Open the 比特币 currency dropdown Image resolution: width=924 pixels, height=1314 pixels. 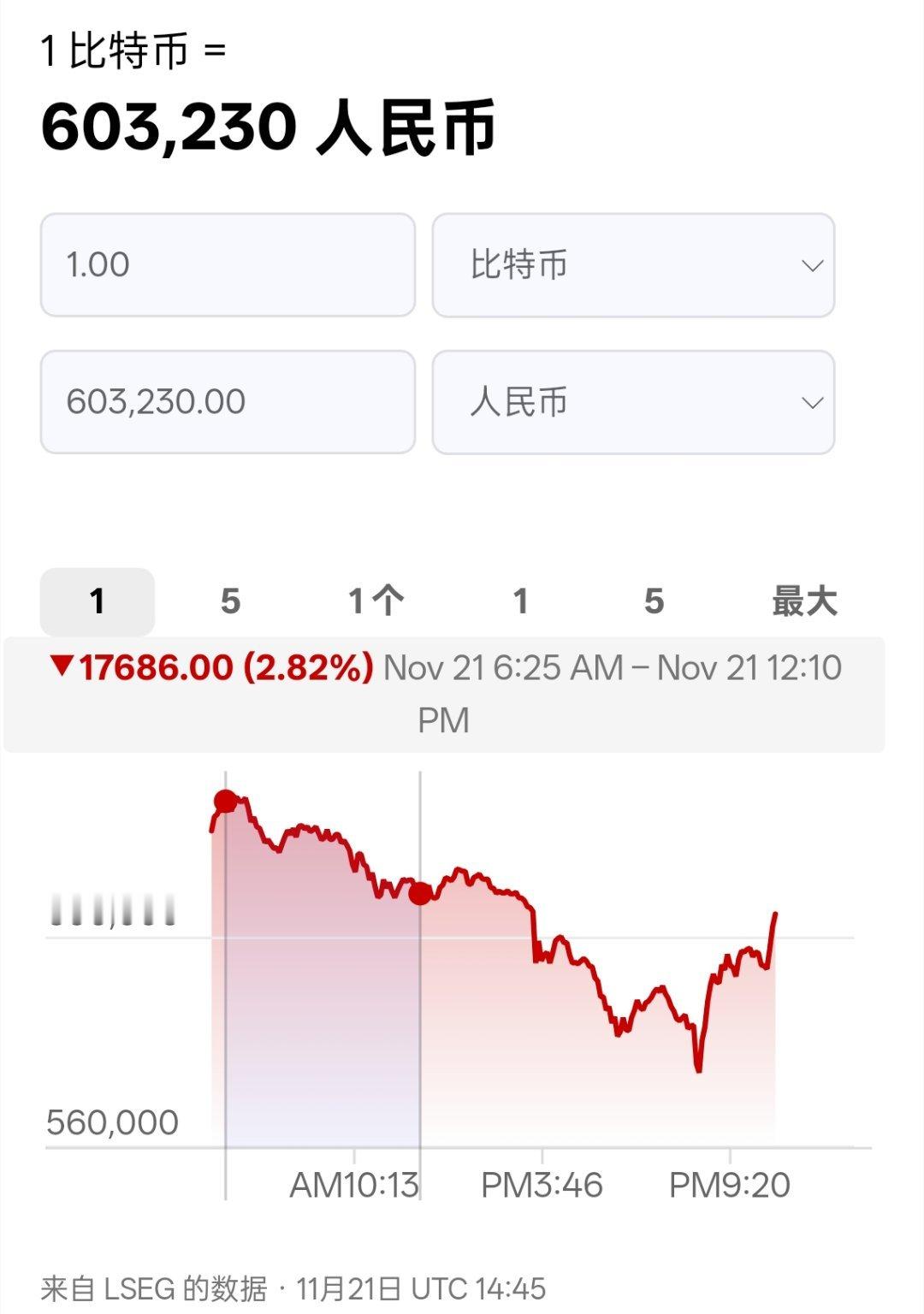coord(633,265)
